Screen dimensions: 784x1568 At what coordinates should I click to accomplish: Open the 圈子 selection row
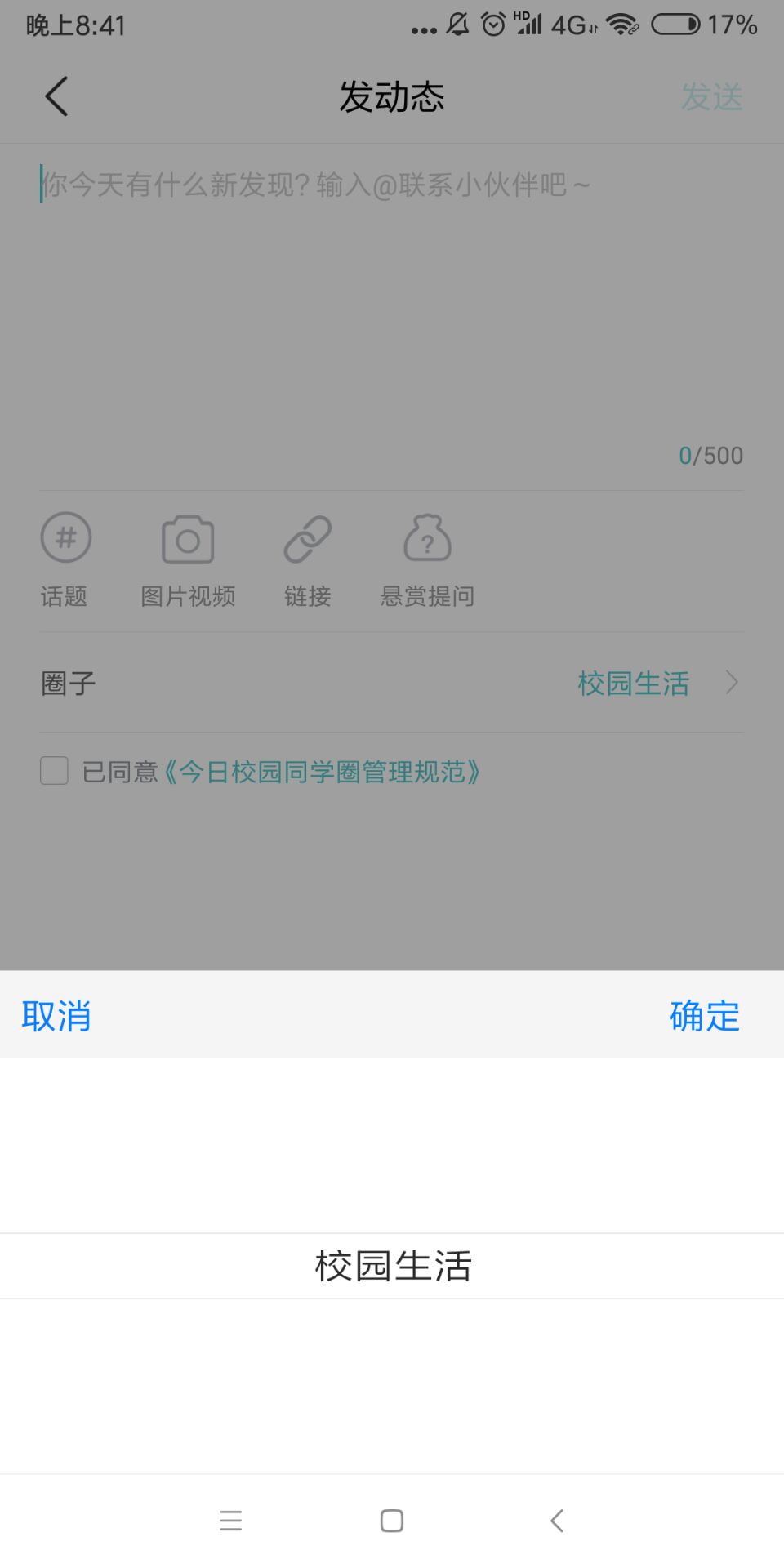pos(392,683)
